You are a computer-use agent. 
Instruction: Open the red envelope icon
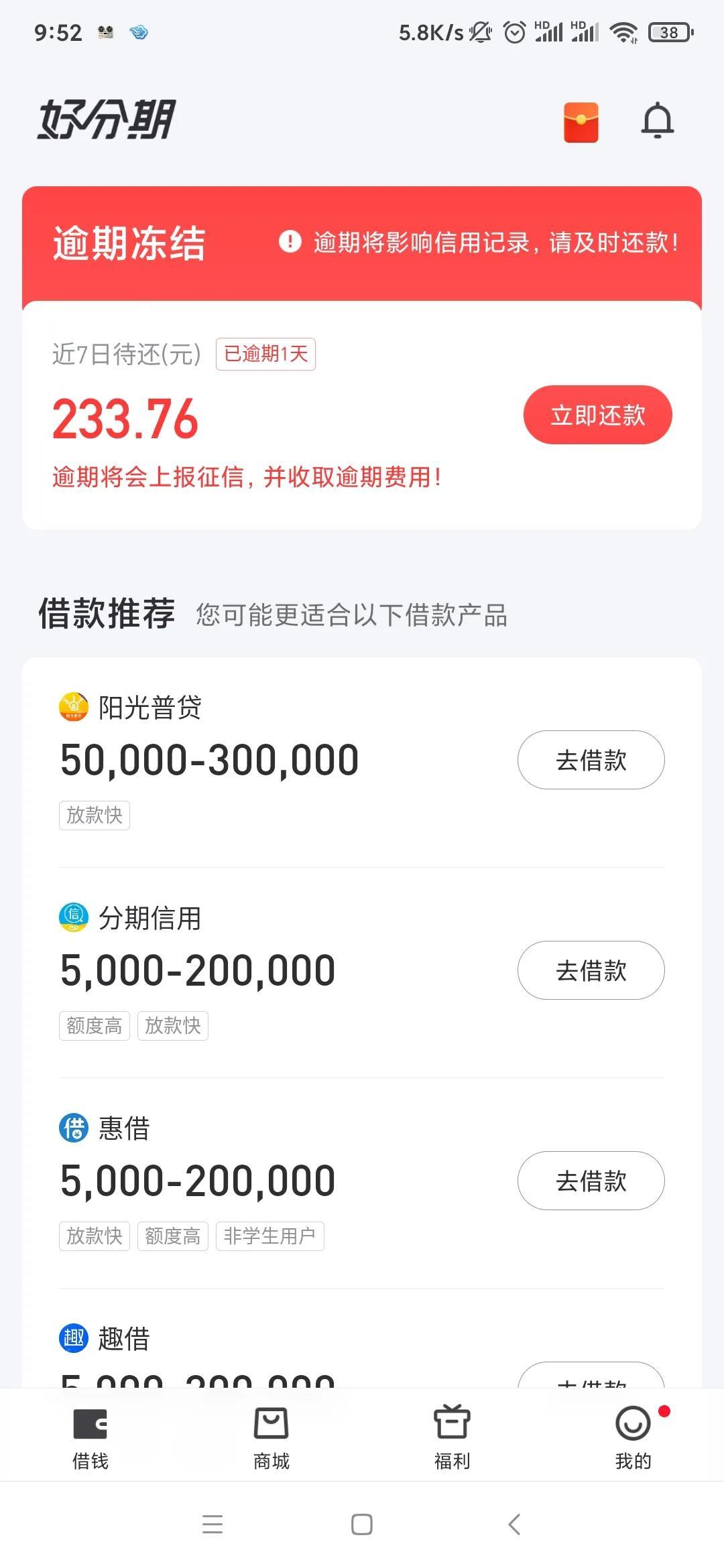pyautogui.click(x=581, y=122)
